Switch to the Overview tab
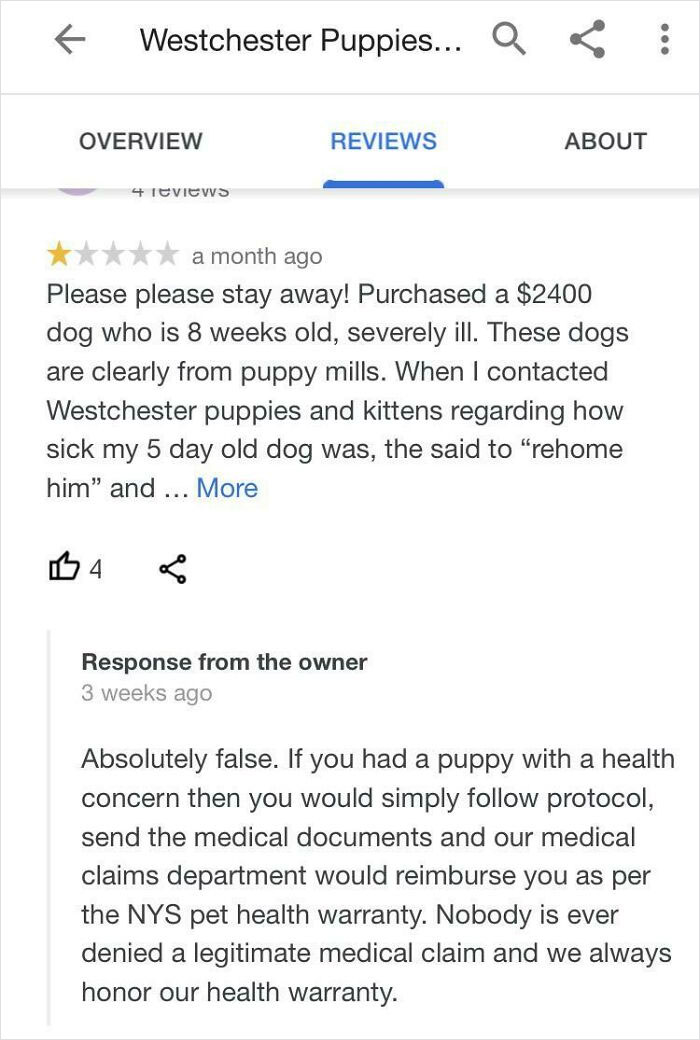The height and width of the screenshot is (1040, 700). tap(140, 141)
